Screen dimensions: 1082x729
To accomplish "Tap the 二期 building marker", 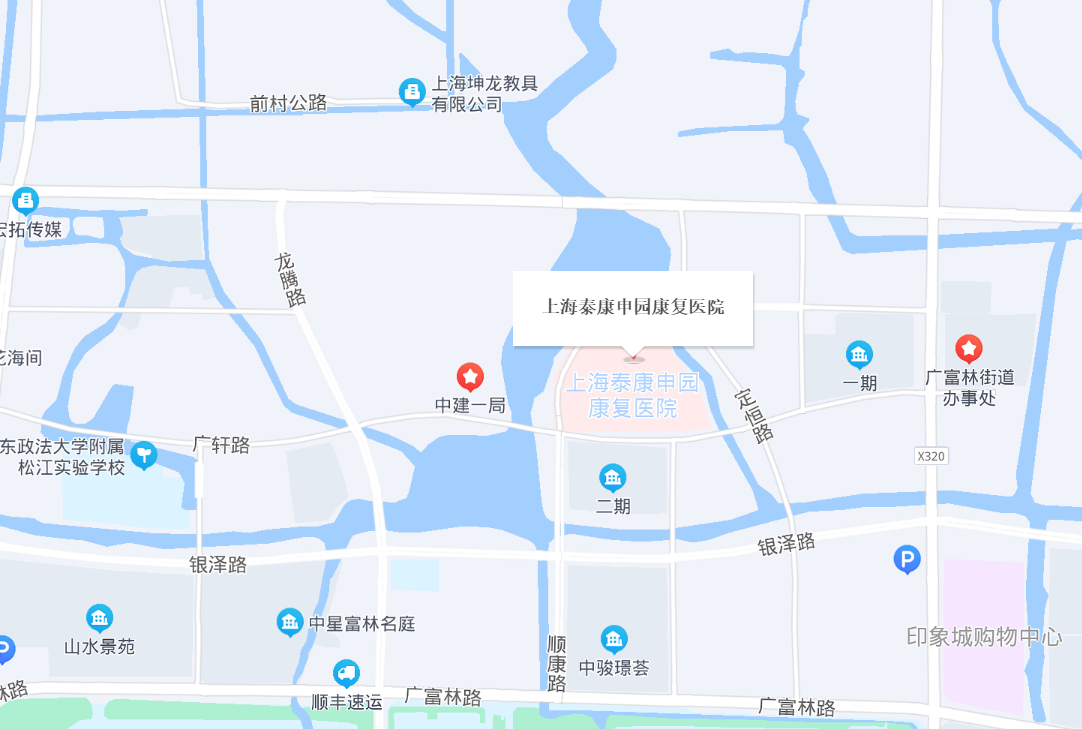I will click(x=612, y=478).
